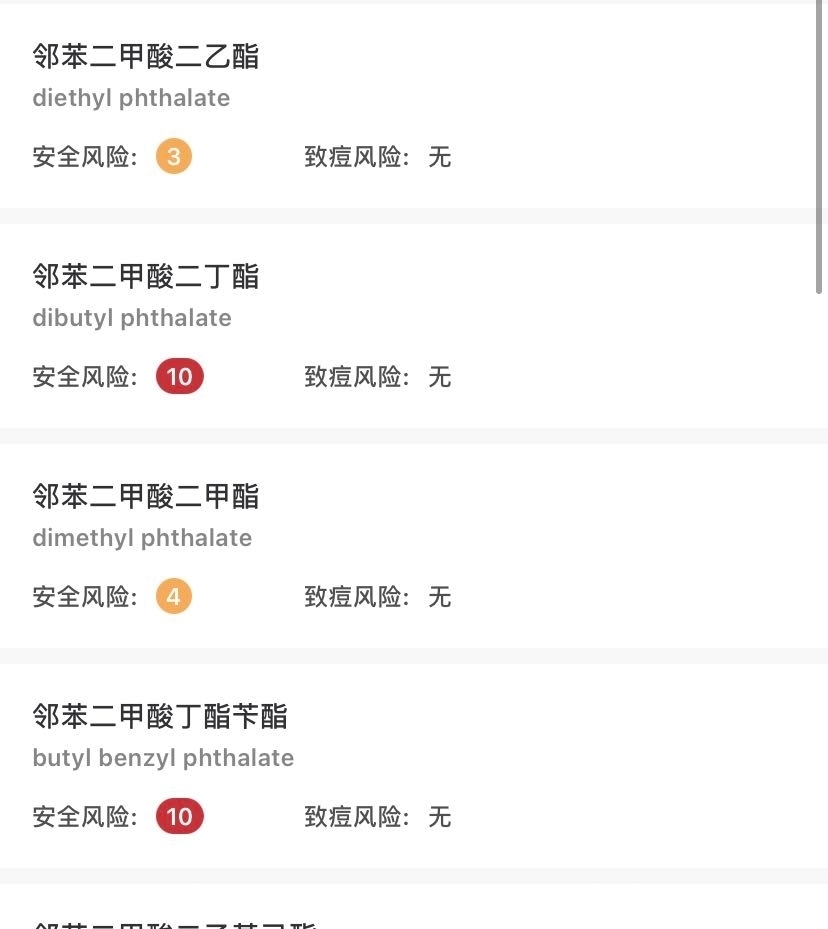Open safety details via diethyl phthalate's score badge
This screenshot has height=929, width=828.
click(x=173, y=157)
